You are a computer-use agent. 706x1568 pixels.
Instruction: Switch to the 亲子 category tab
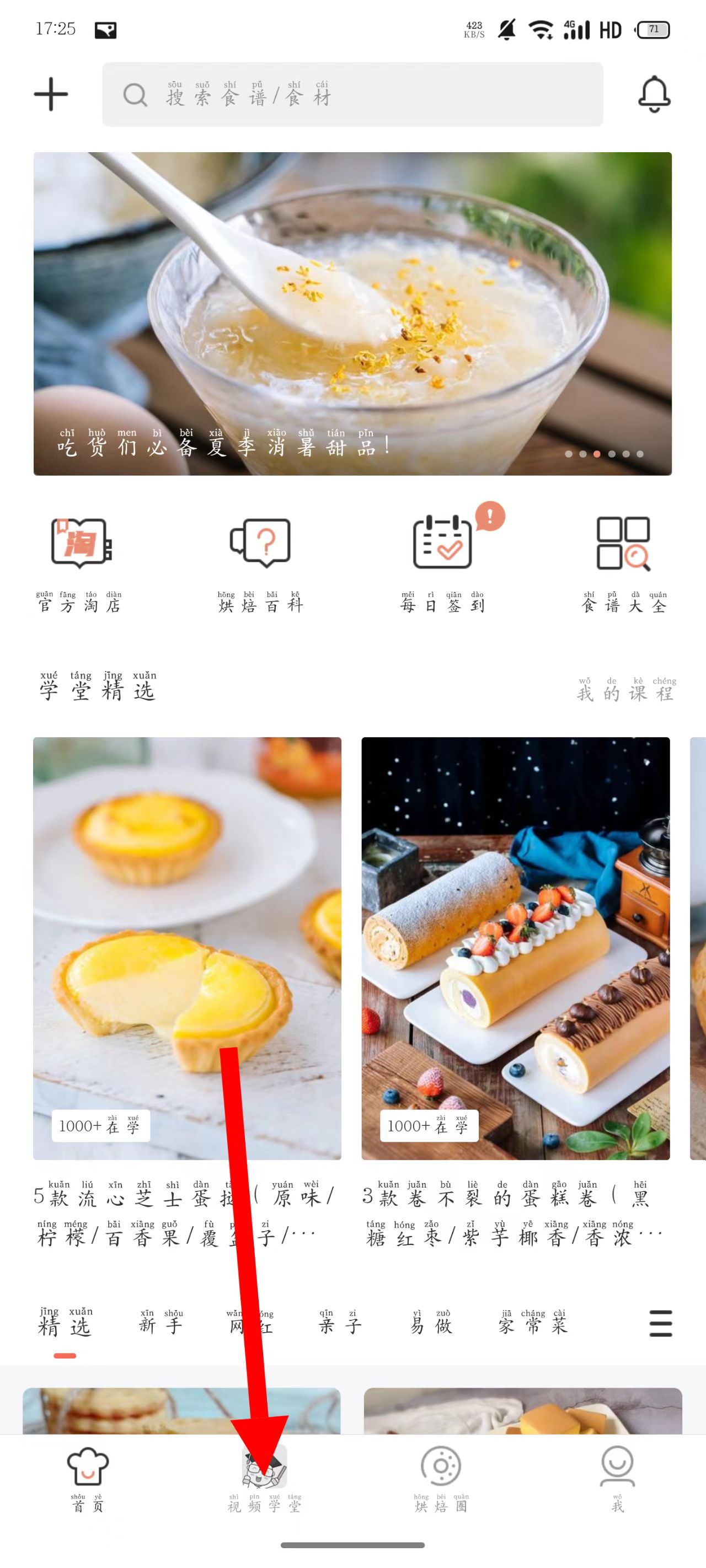pos(340,1324)
